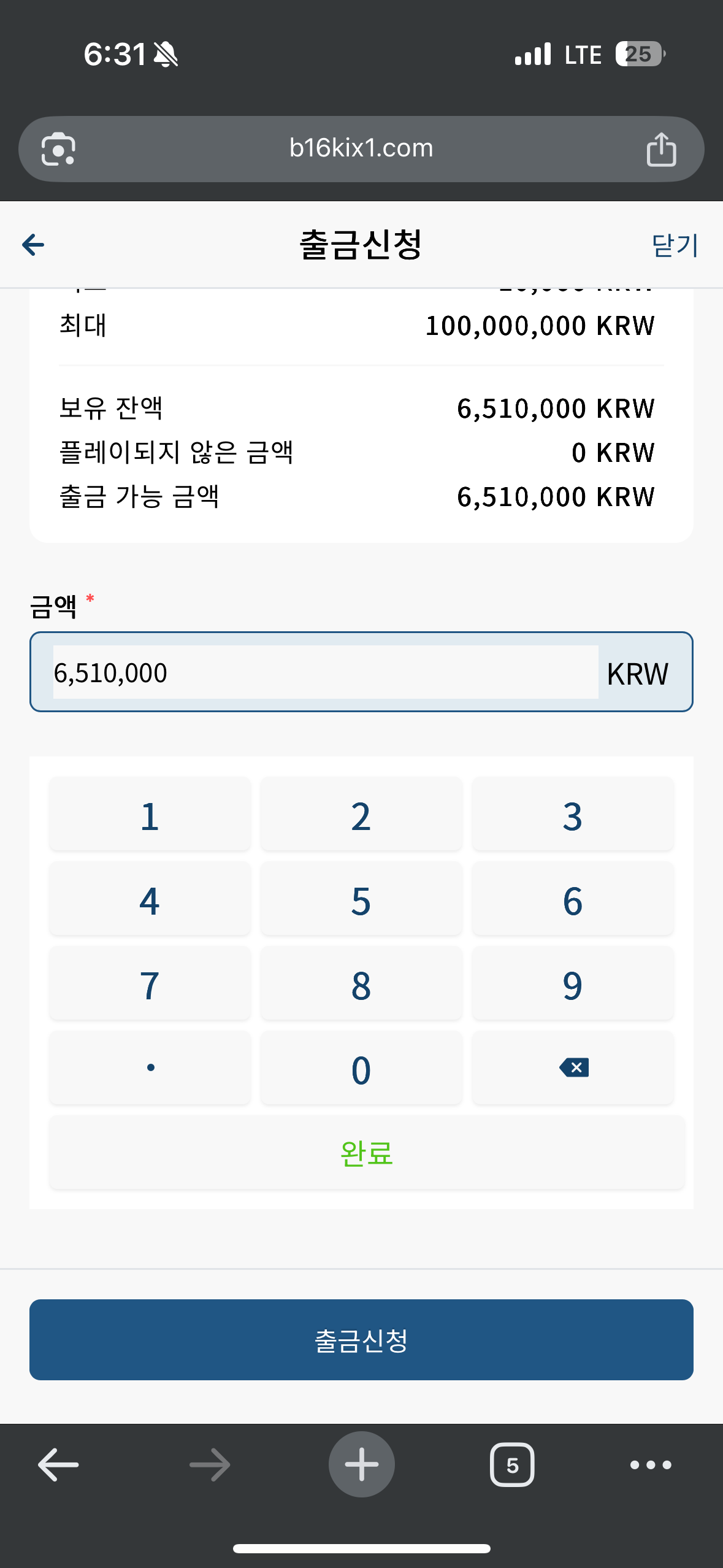
Task: Enter digit 3 on the keypad
Action: 573,816
